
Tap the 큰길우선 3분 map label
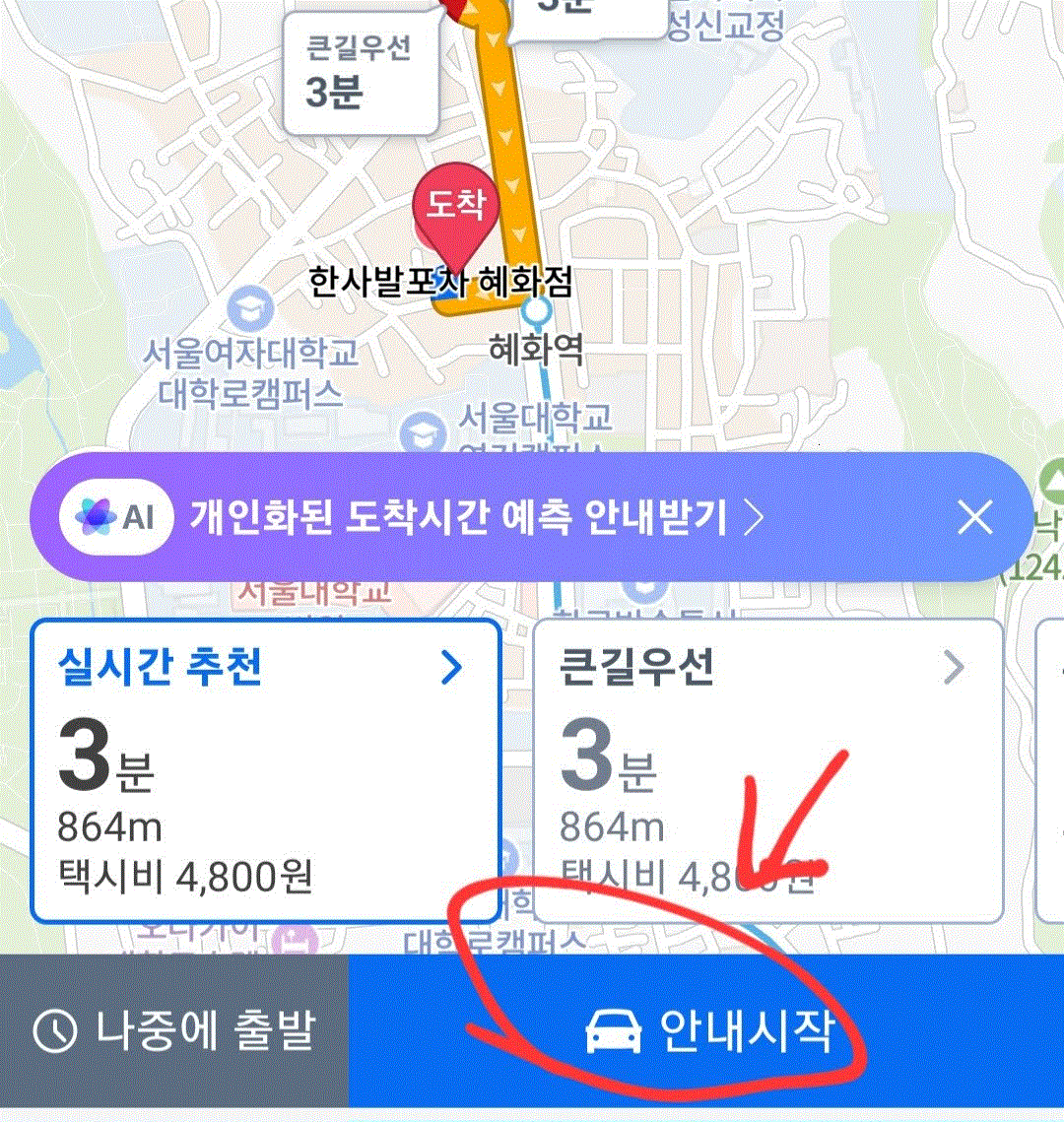pyautogui.click(x=360, y=74)
